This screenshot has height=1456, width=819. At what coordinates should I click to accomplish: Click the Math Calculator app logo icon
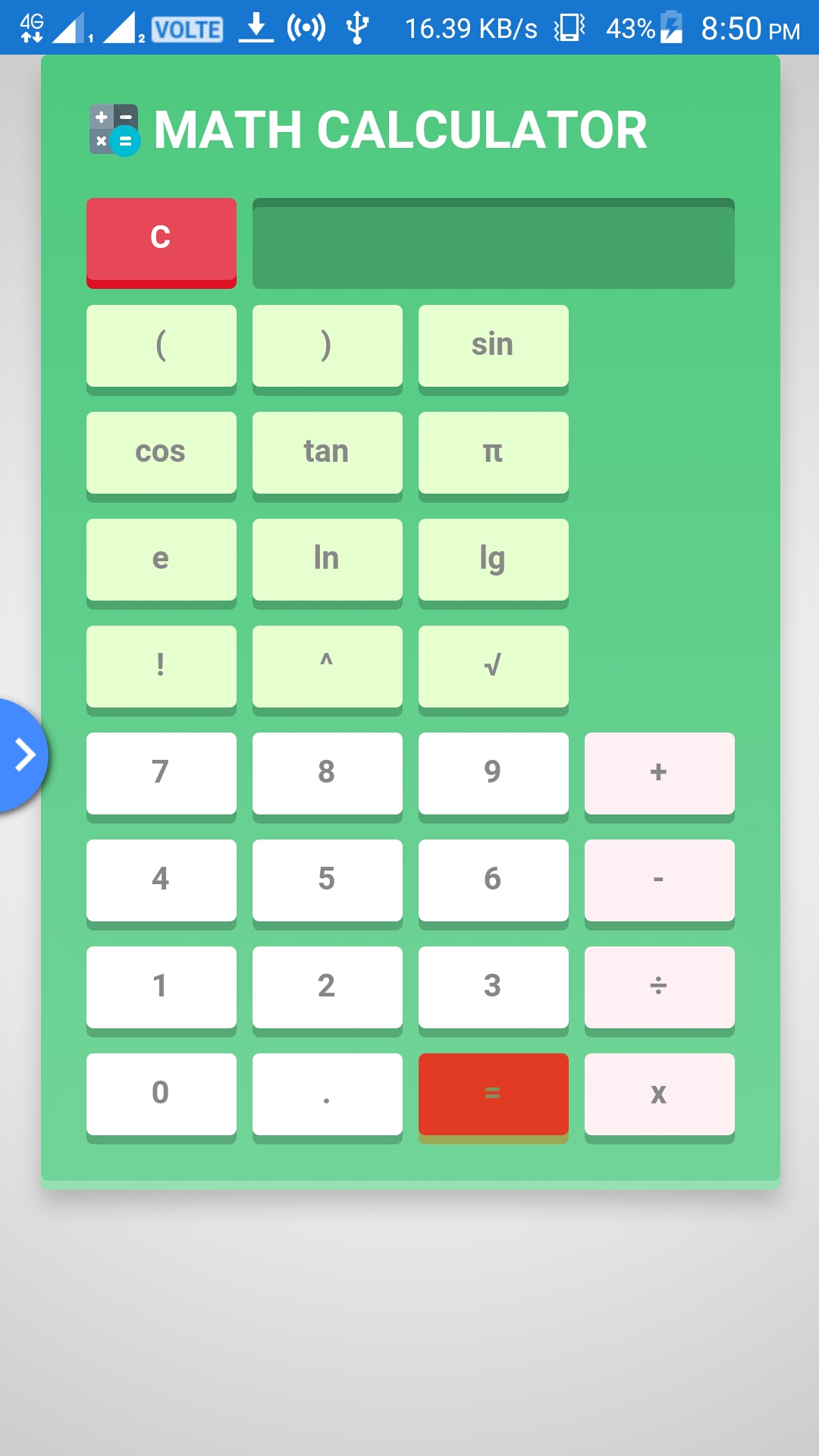(115, 128)
